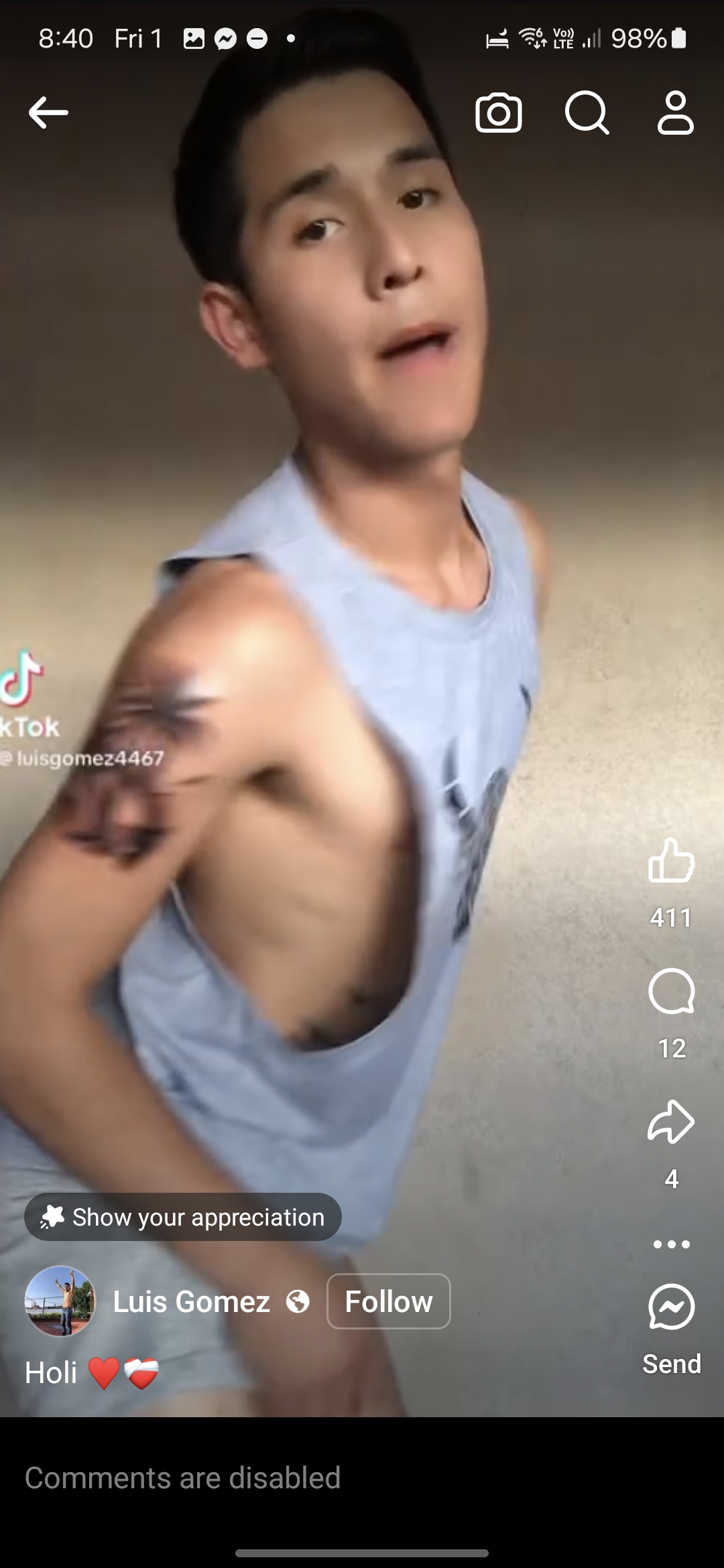Open your profile icon at top right
Screen dimensions: 724x1568
675,113
